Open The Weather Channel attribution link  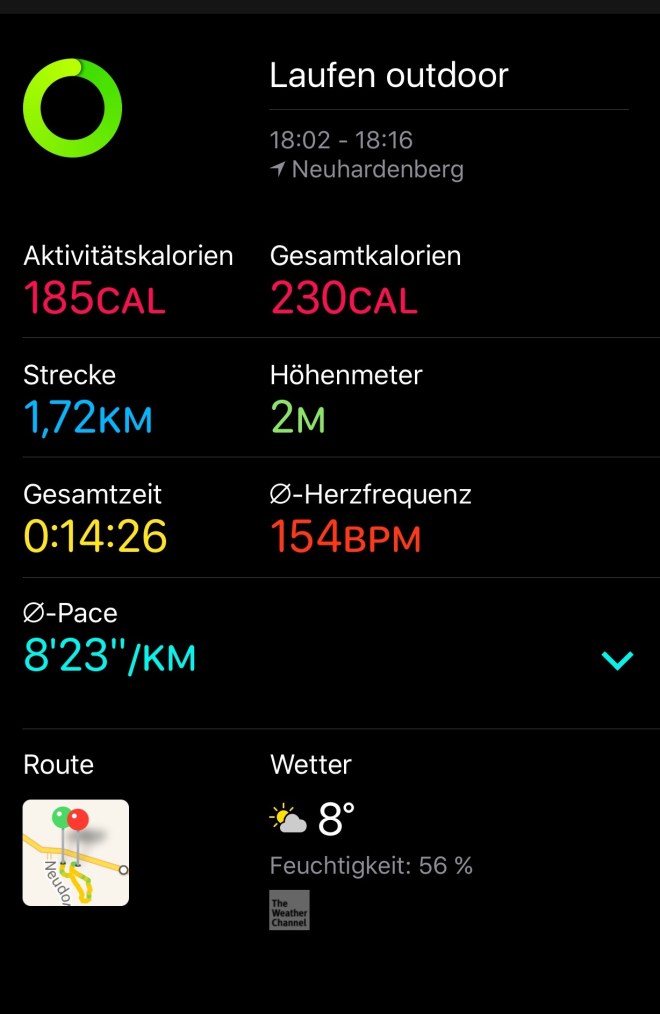[289, 910]
